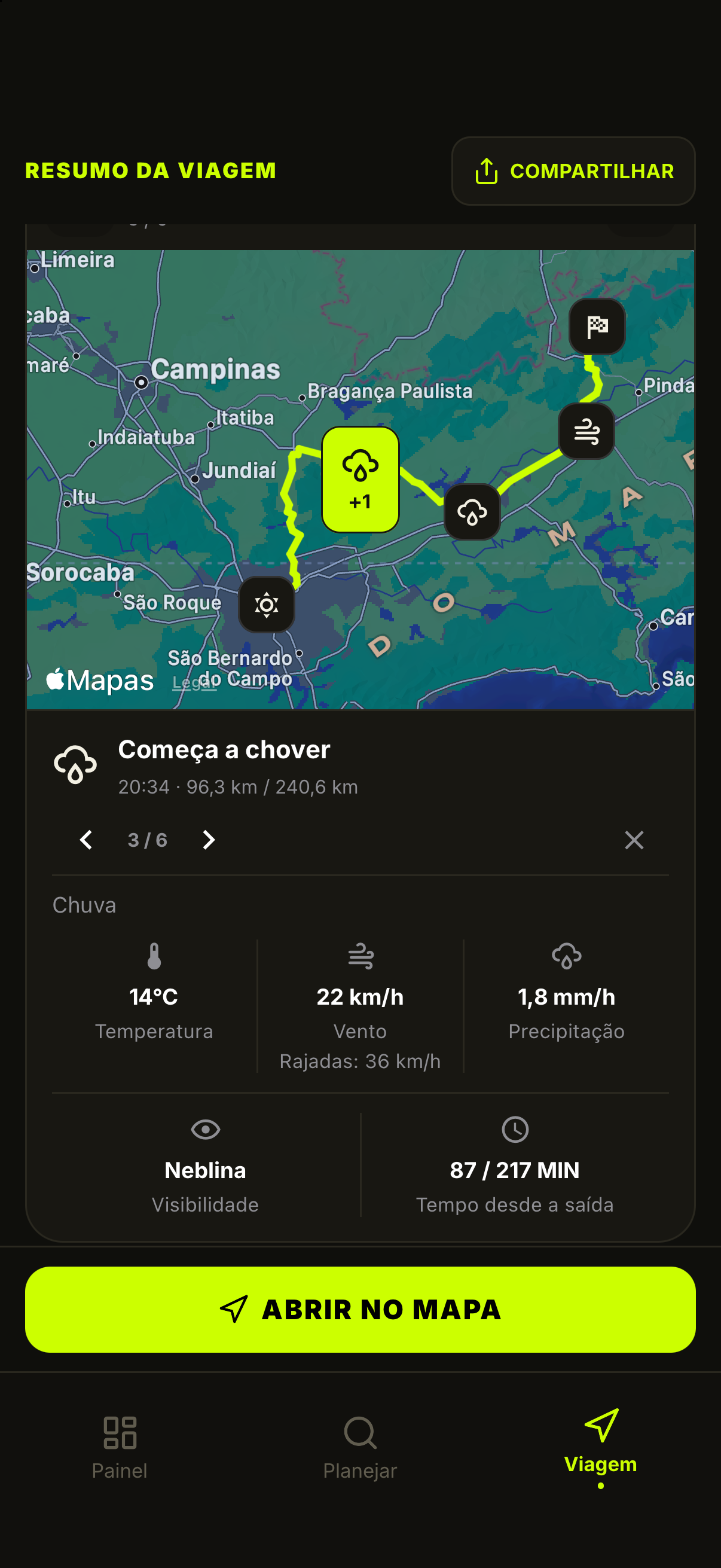Select the wind marker on the route
This screenshot has height=1568, width=721.
[586, 431]
